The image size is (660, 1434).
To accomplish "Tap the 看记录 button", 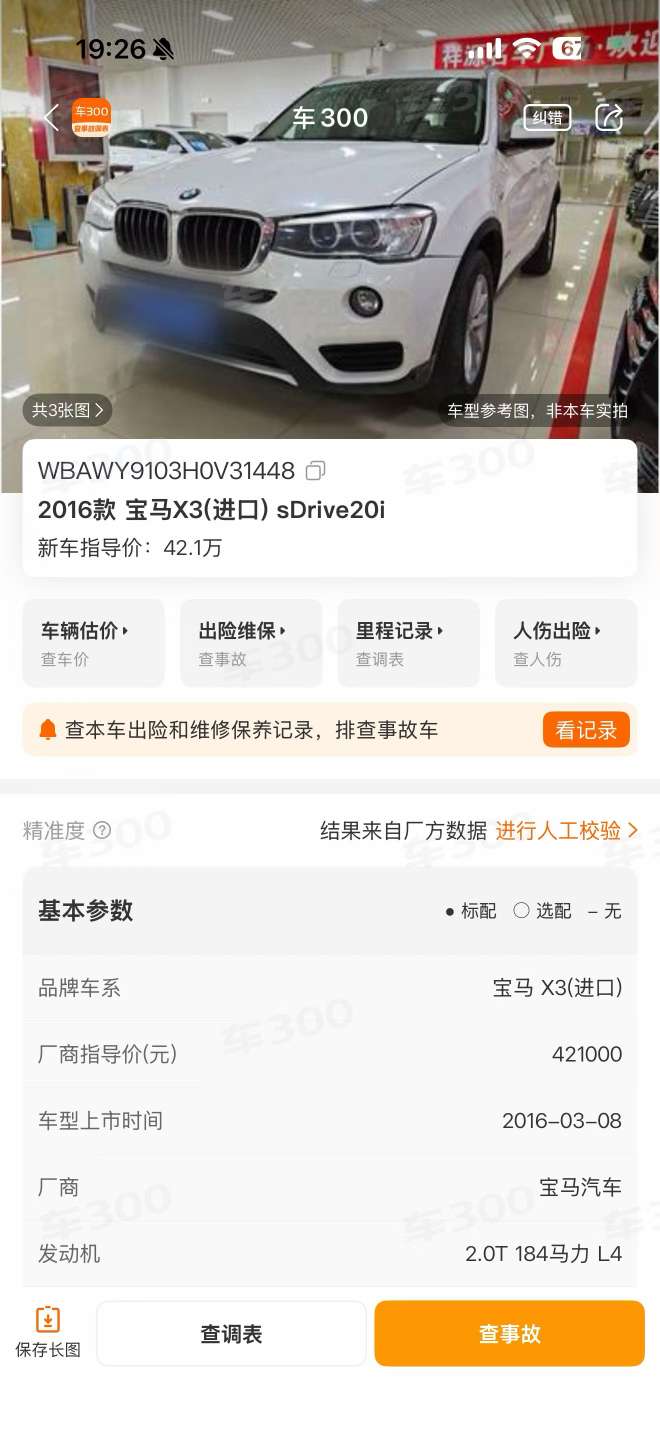I will coord(586,730).
